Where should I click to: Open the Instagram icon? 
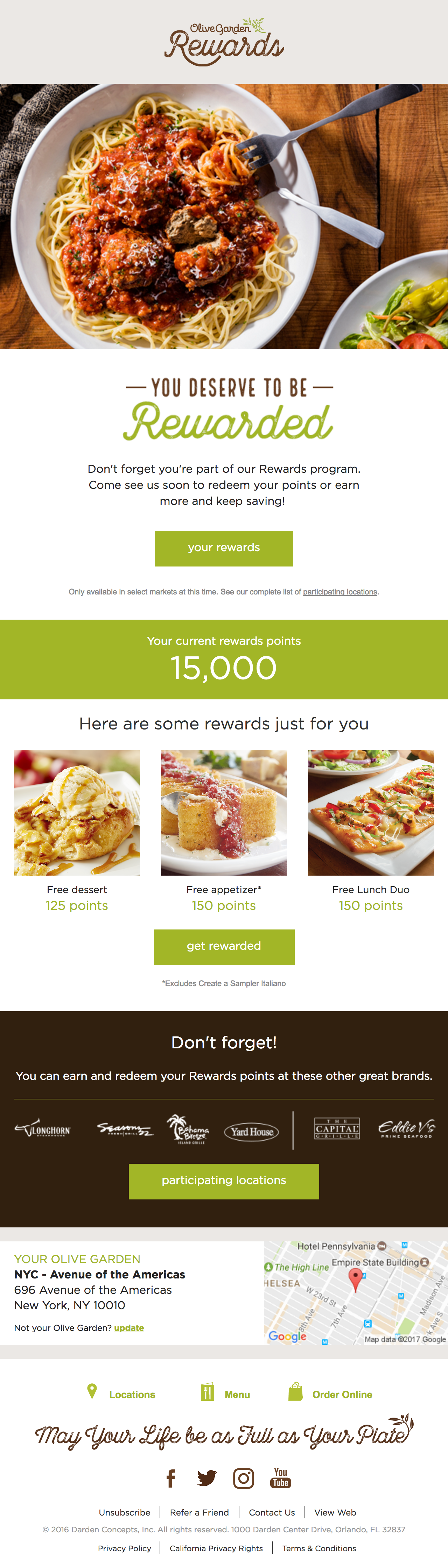(243, 1478)
